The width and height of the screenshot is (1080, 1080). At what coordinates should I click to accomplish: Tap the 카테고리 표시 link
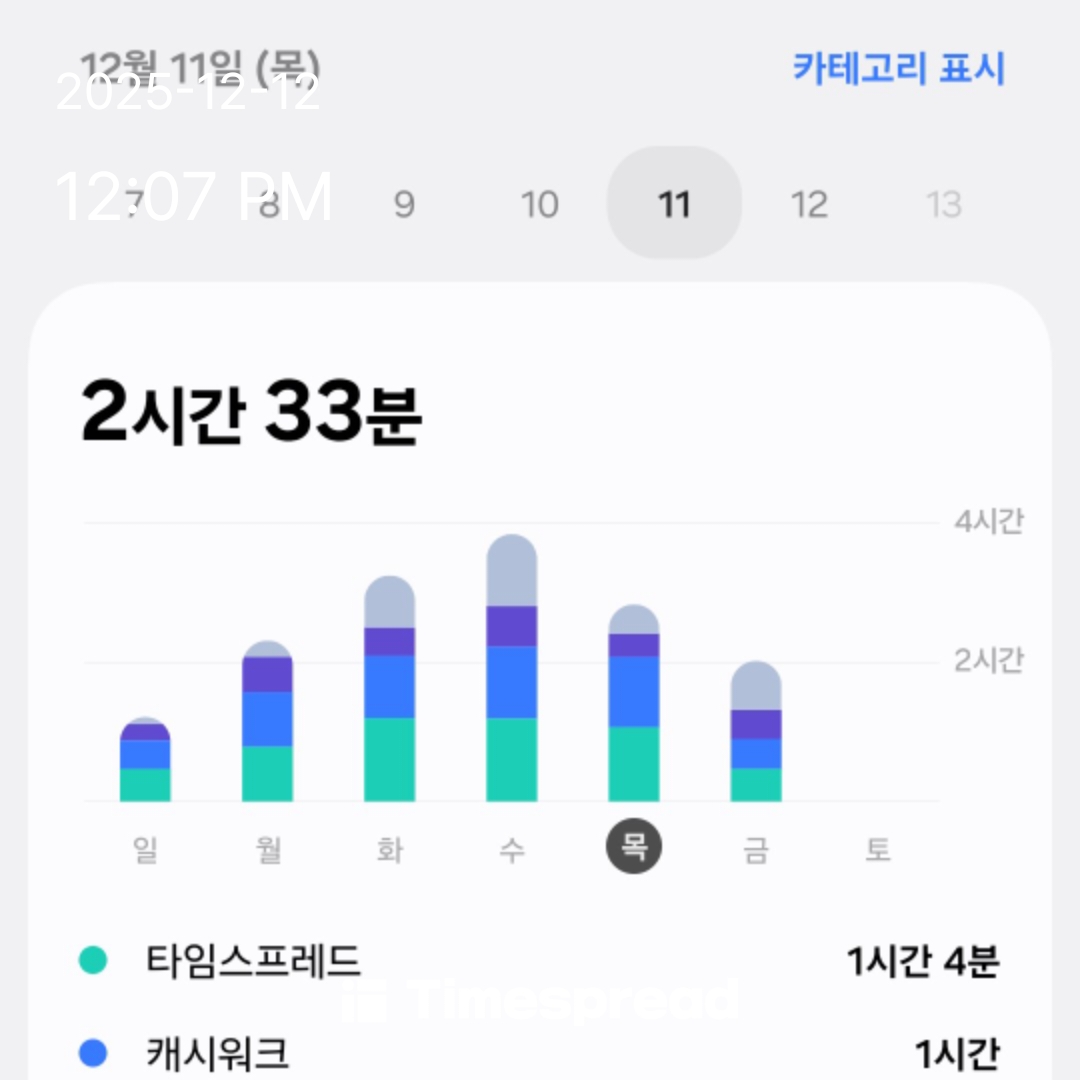click(x=898, y=69)
